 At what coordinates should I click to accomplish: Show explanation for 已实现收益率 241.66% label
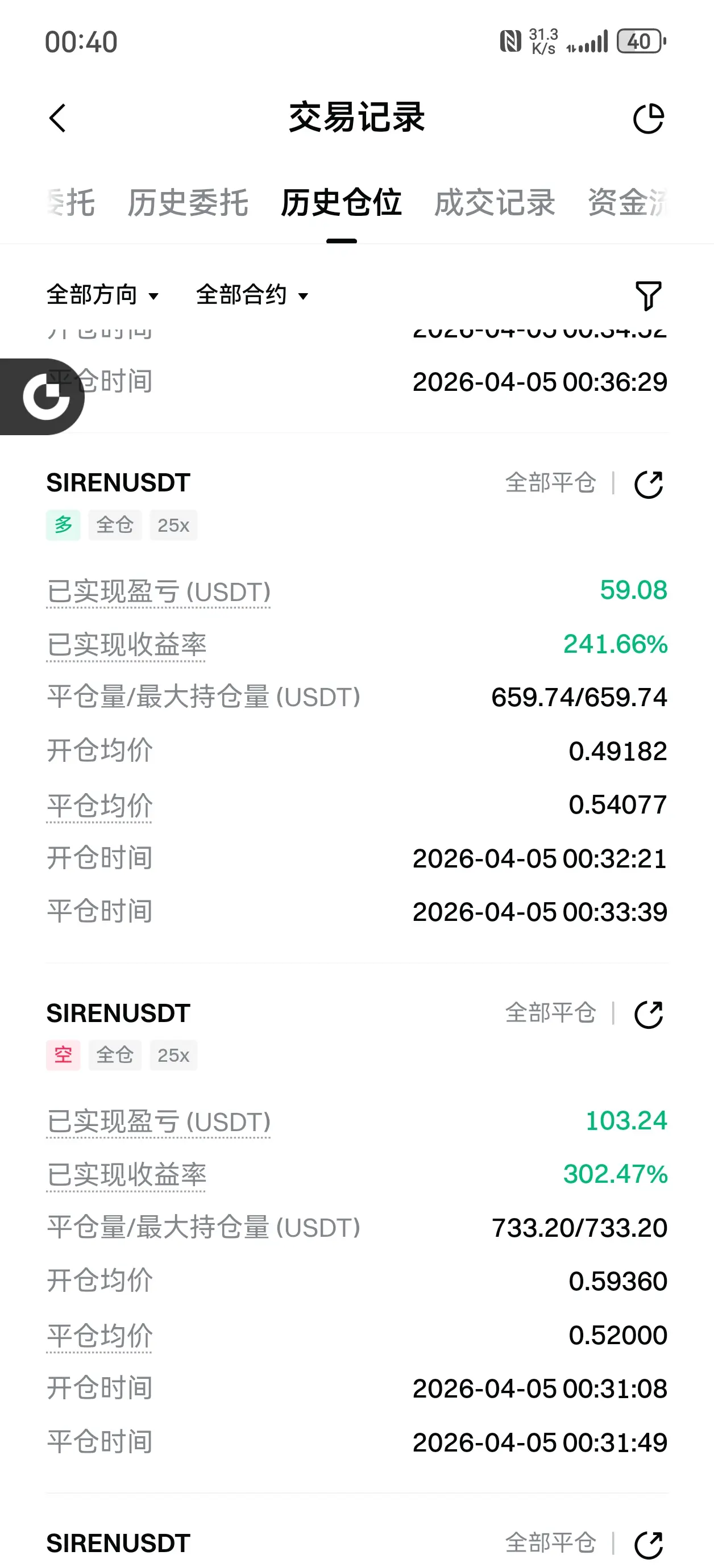tap(127, 645)
